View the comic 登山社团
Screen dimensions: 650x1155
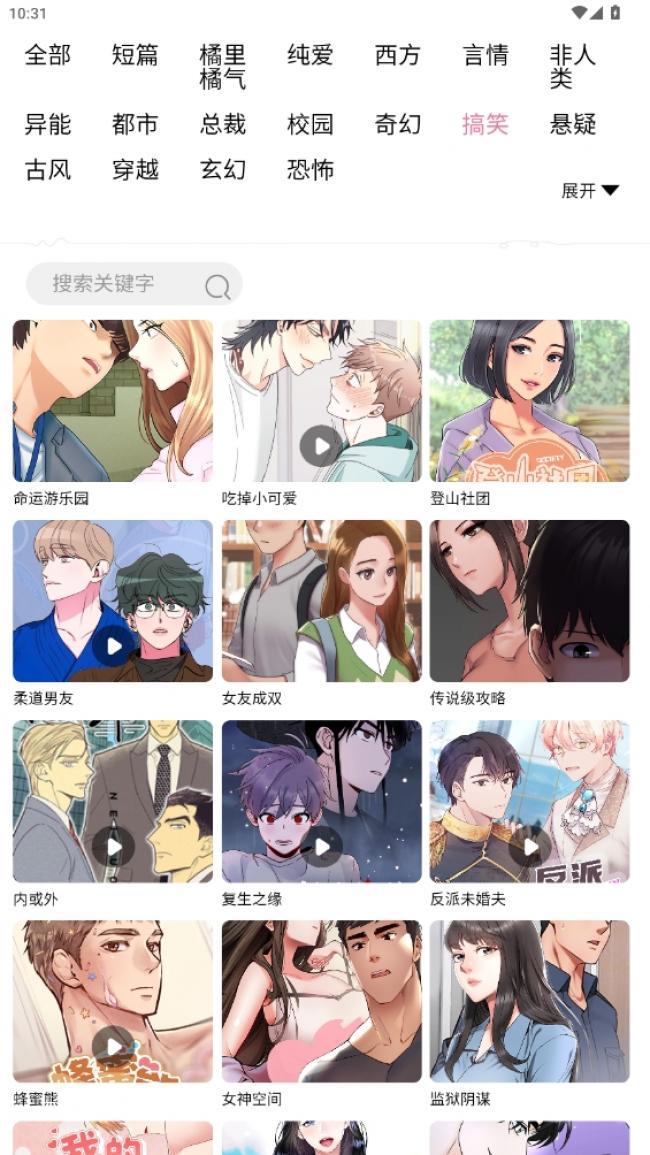(x=529, y=402)
